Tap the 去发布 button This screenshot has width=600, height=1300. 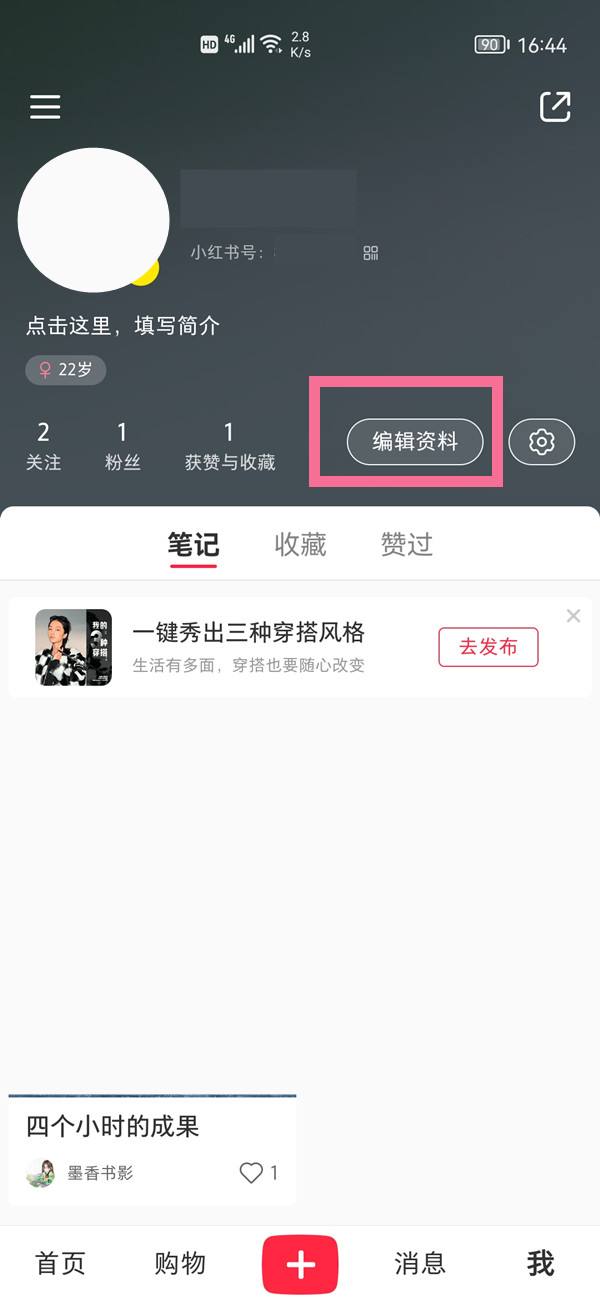(488, 647)
